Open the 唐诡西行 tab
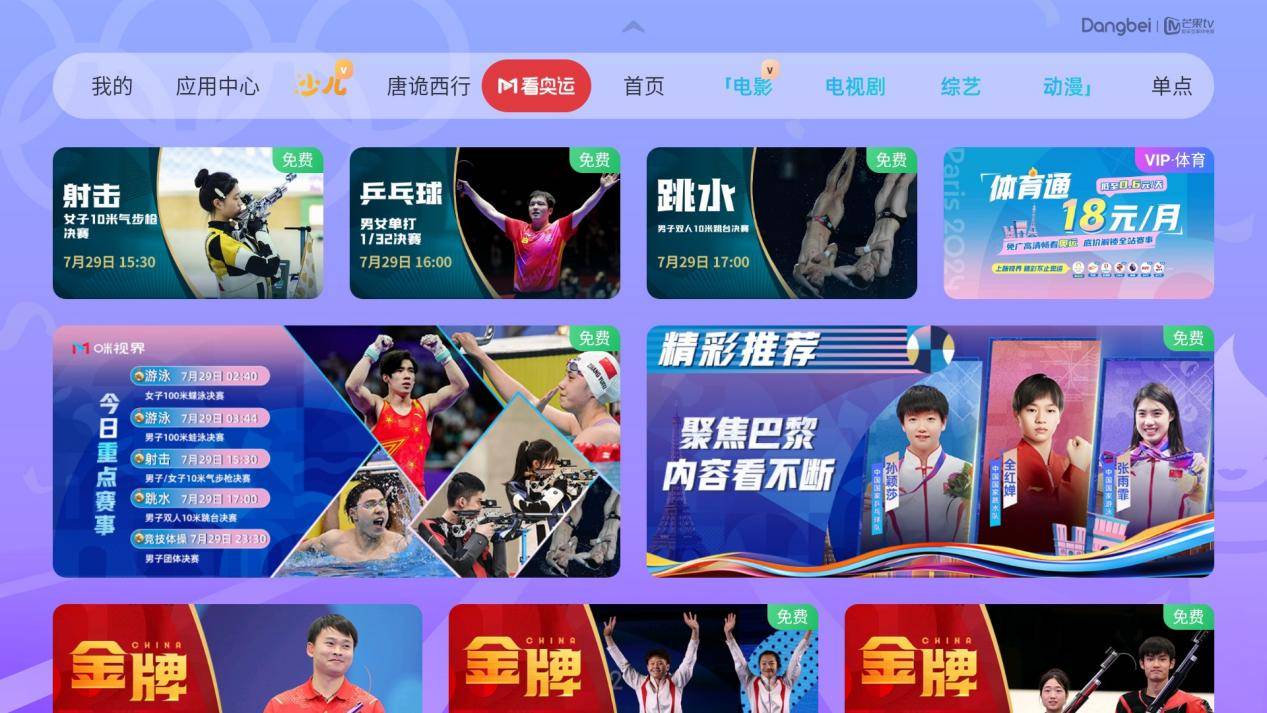1267x713 pixels. click(x=428, y=86)
